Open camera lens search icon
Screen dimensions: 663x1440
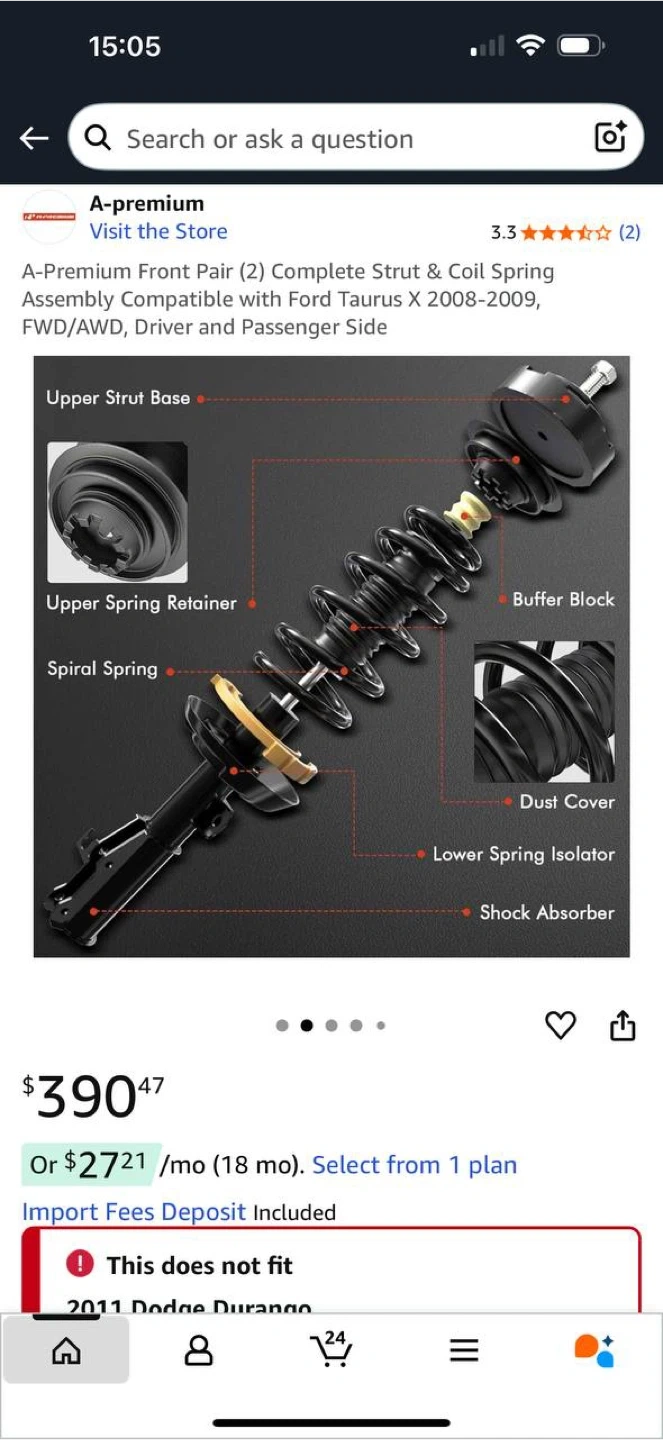pyautogui.click(x=610, y=137)
